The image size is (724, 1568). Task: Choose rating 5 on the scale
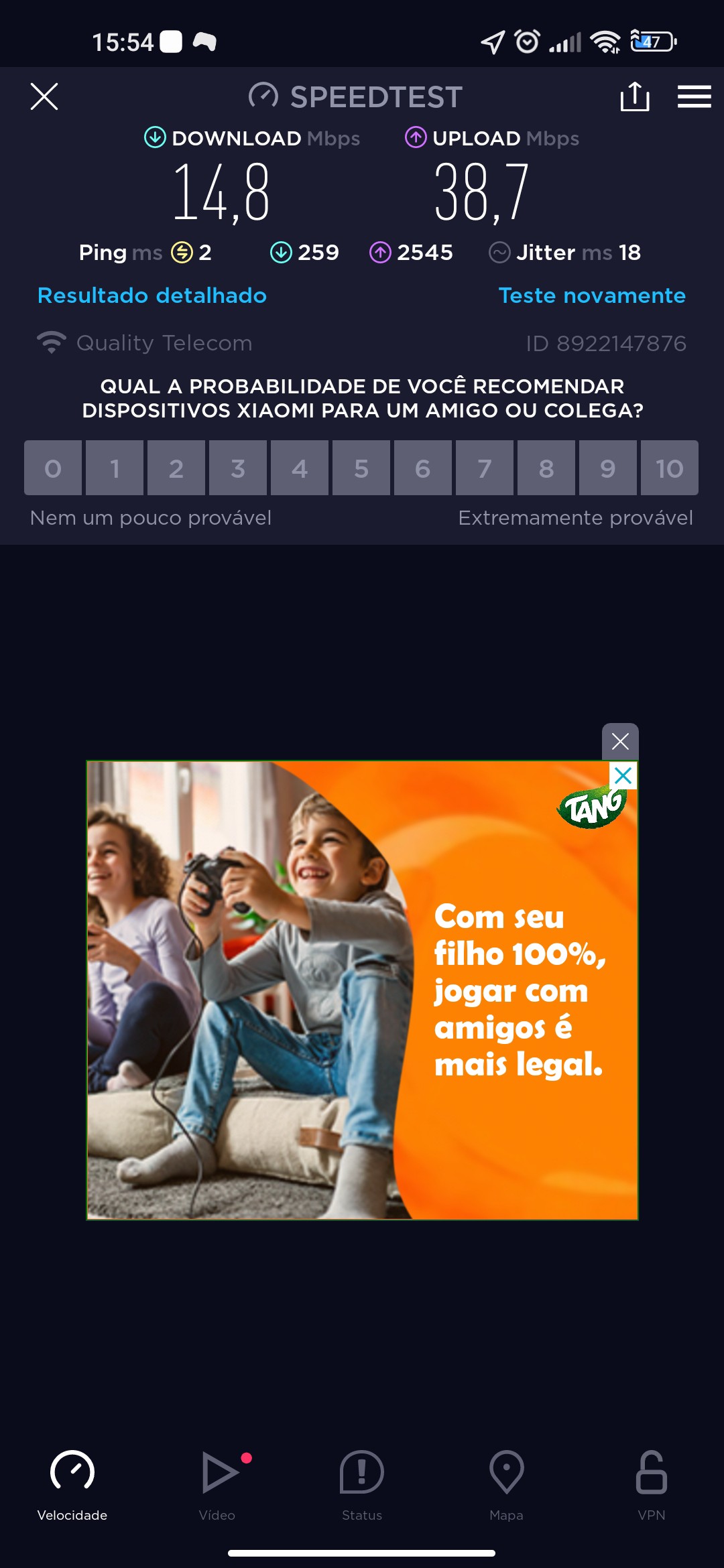361,468
